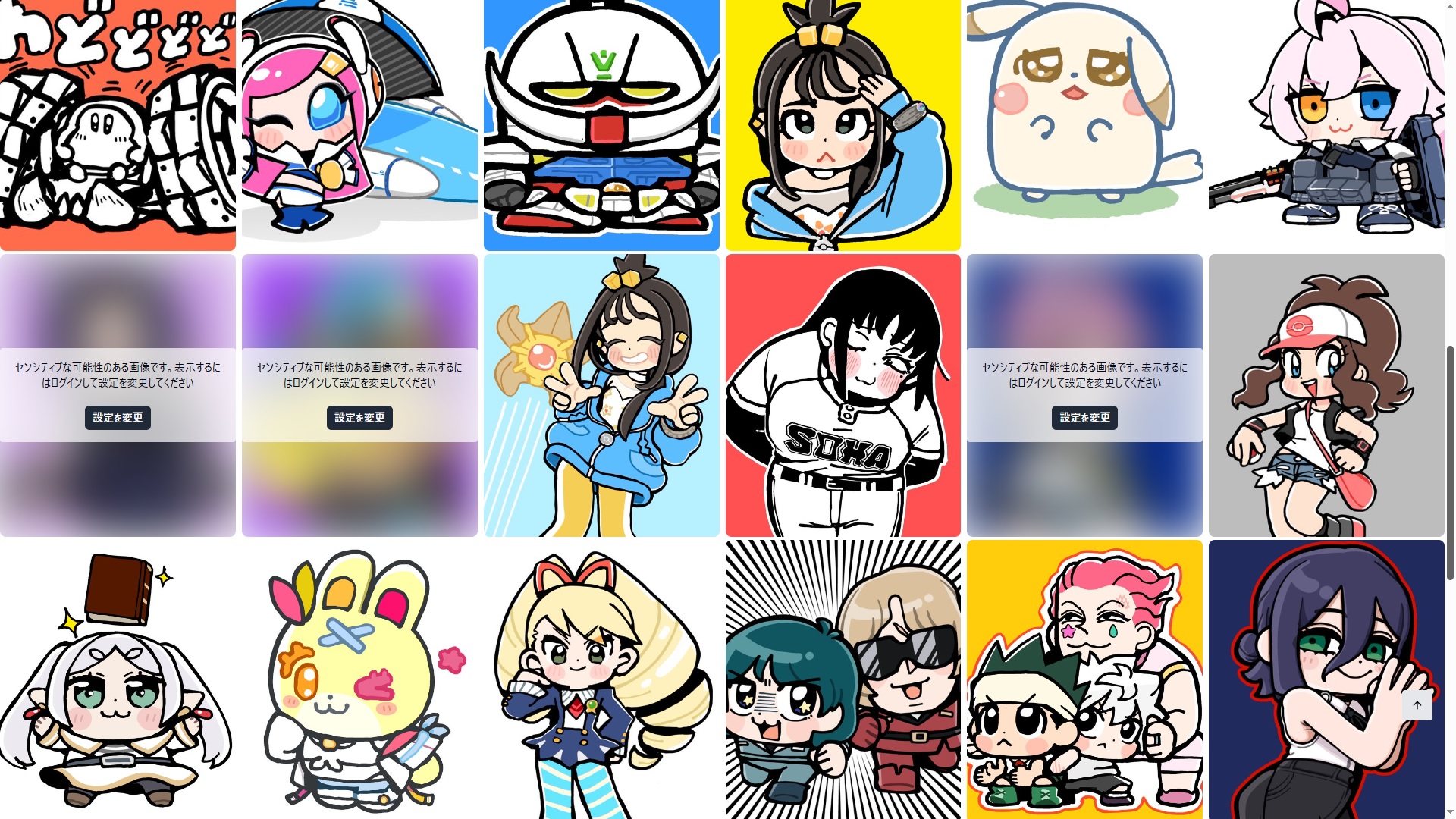Open the brown ponytail girl with white cap
Viewport: 1456px width, 819px height.
click(1326, 395)
